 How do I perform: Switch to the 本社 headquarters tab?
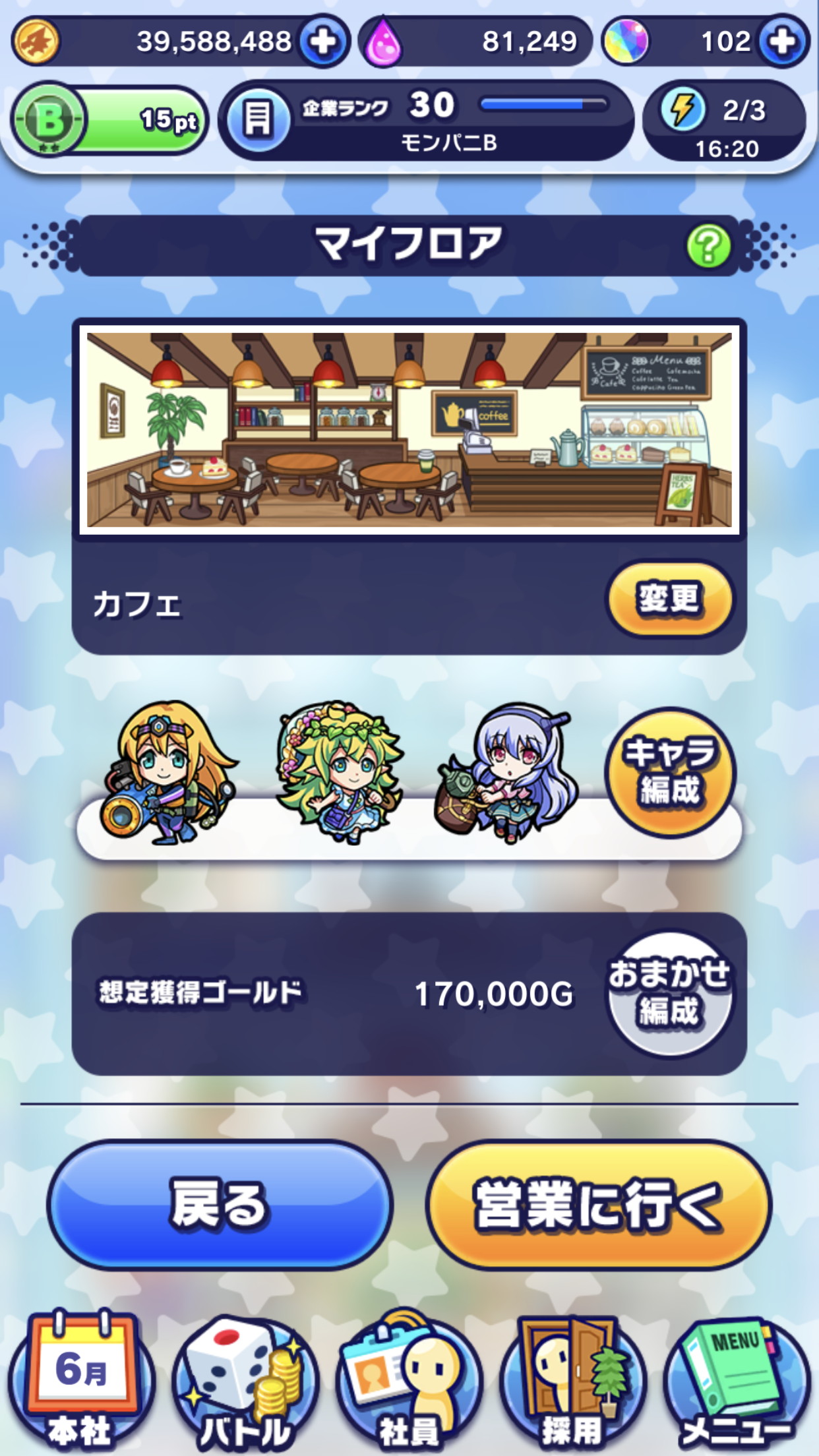tap(81, 1380)
